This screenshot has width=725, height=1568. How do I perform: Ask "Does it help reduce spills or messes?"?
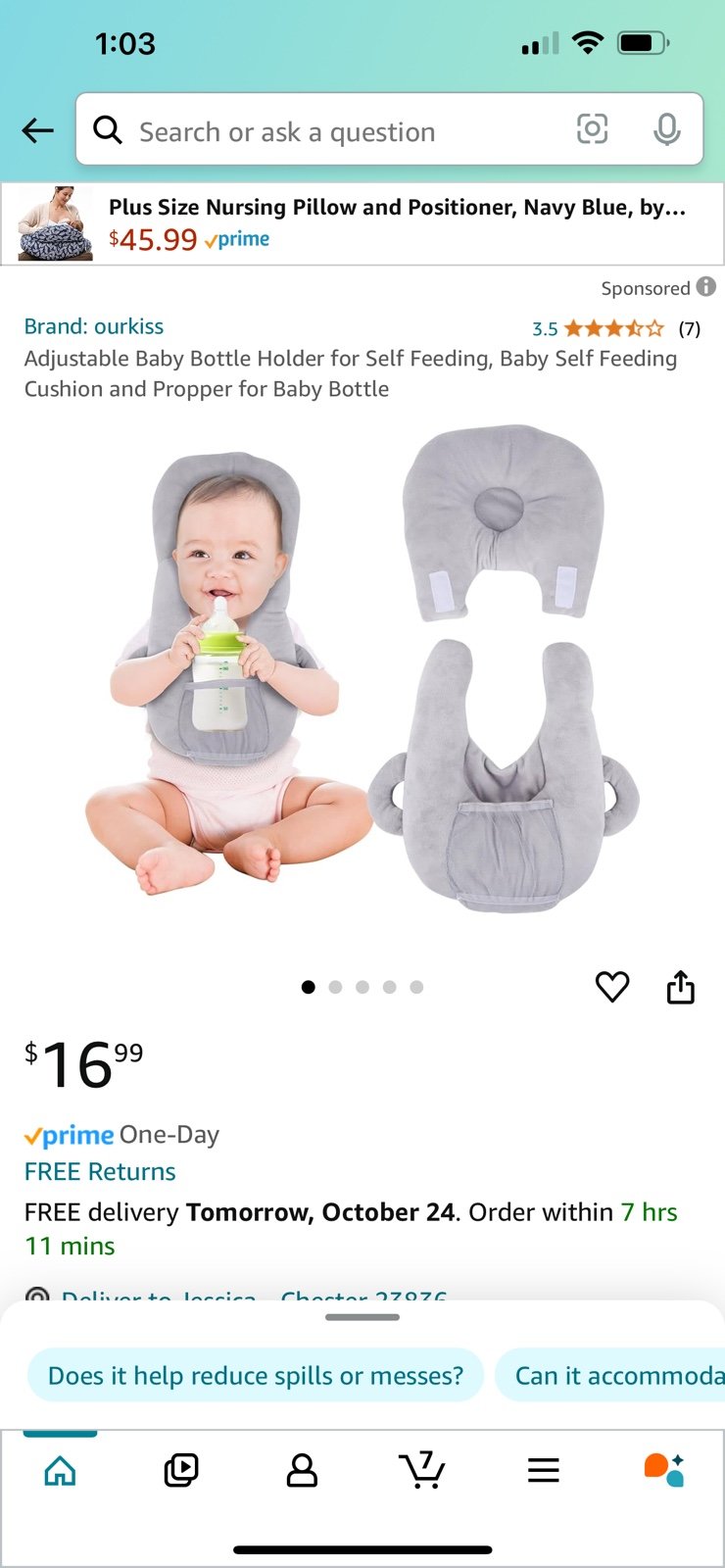(x=256, y=1375)
